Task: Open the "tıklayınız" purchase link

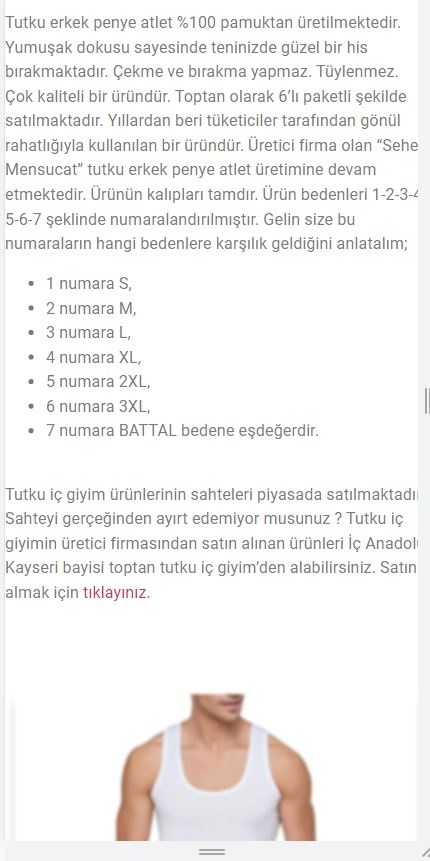Action: tap(116, 594)
